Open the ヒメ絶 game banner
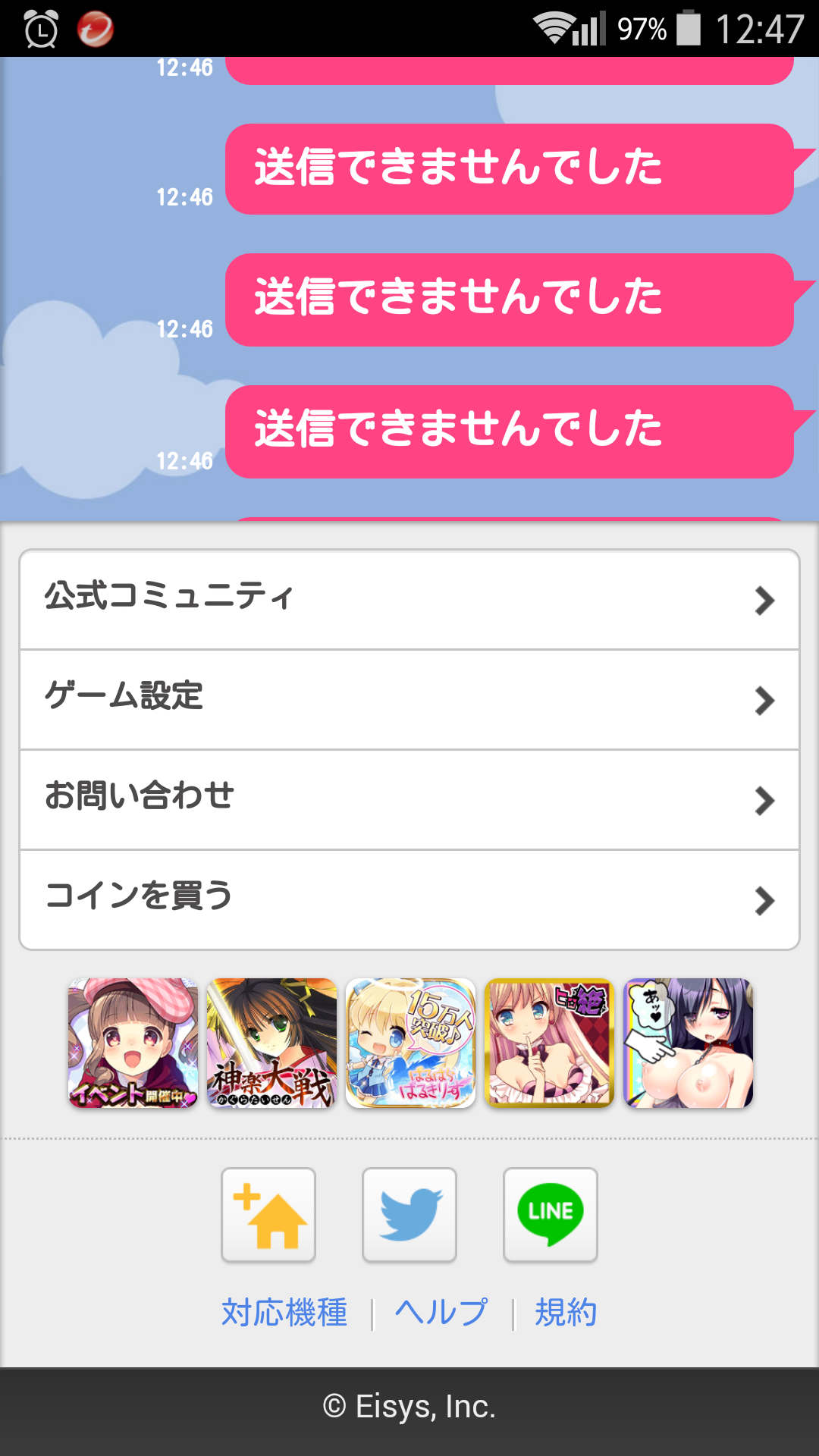The width and height of the screenshot is (819, 1456). (x=549, y=1043)
